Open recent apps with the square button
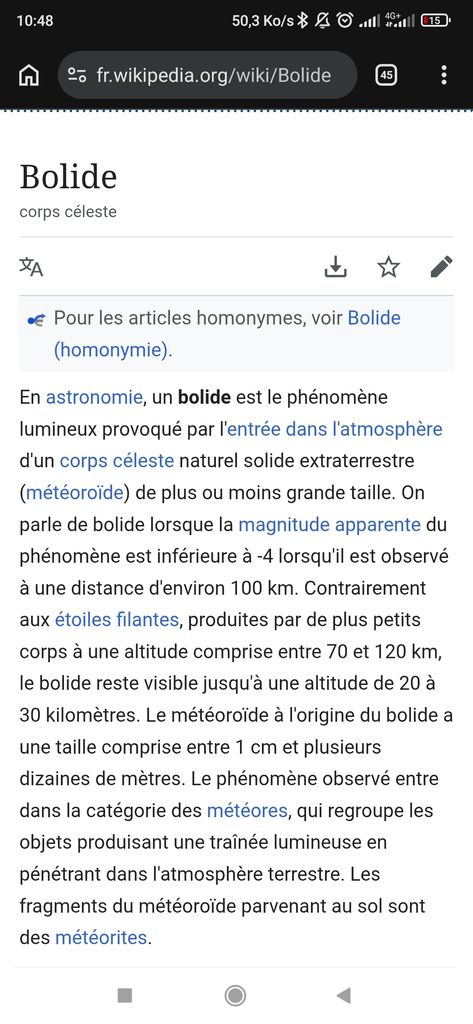This screenshot has width=473, height=1024. [125, 995]
